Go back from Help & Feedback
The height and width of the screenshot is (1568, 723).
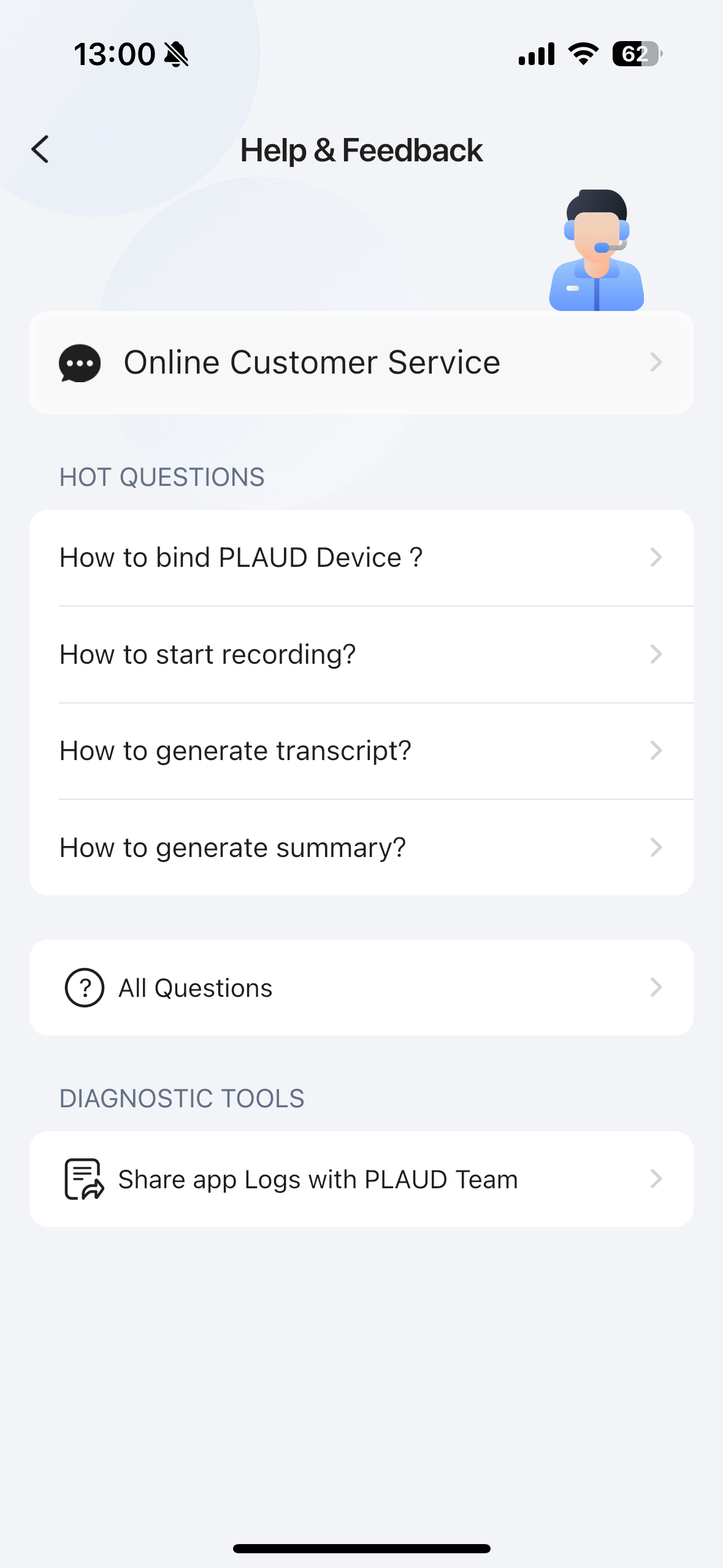tap(40, 150)
